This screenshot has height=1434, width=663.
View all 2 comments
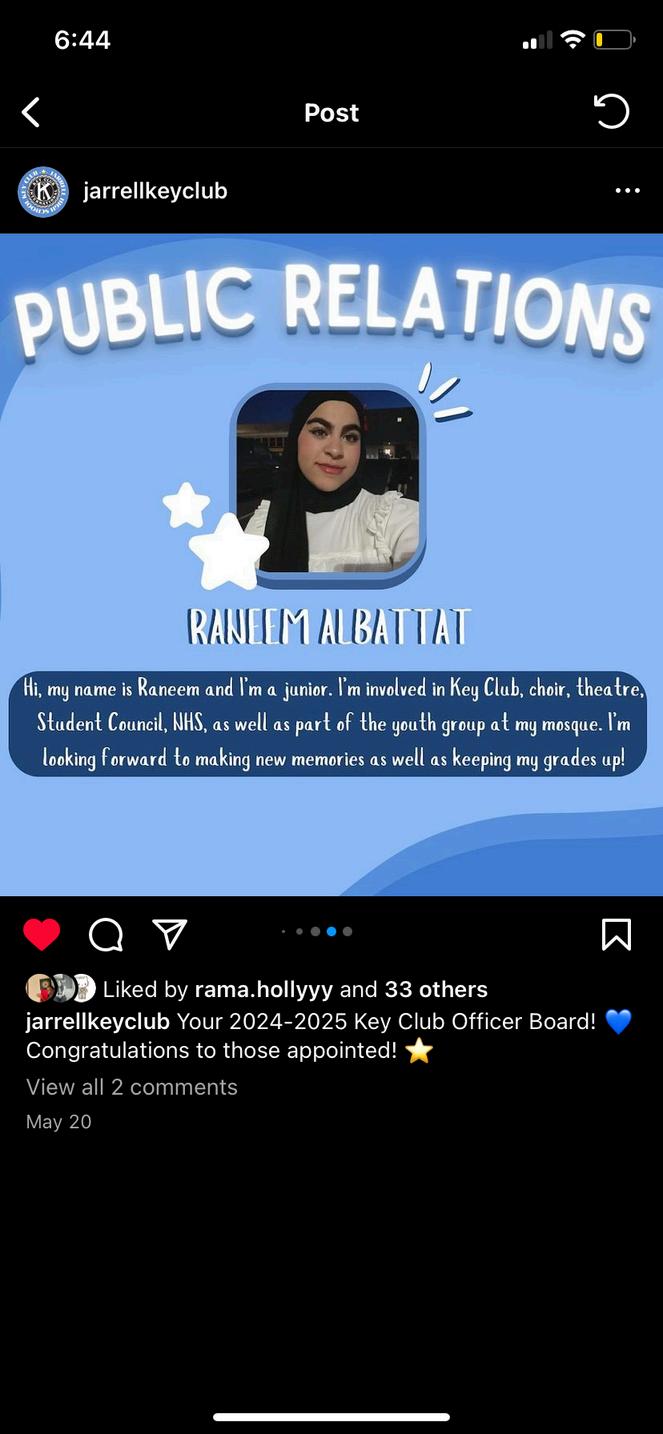(x=132, y=1087)
